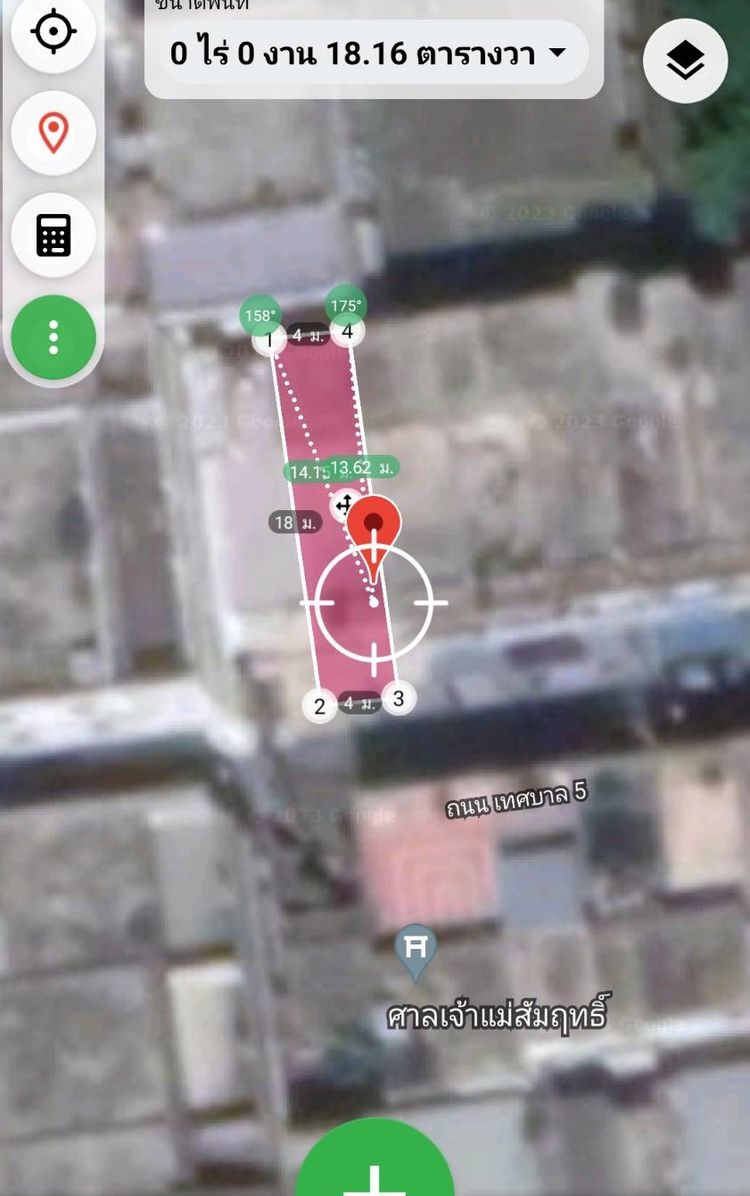Viewport: 750px width, 1196px height.
Task: Select vertex marker 3 of the polygon
Action: click(x=398, y=698)
